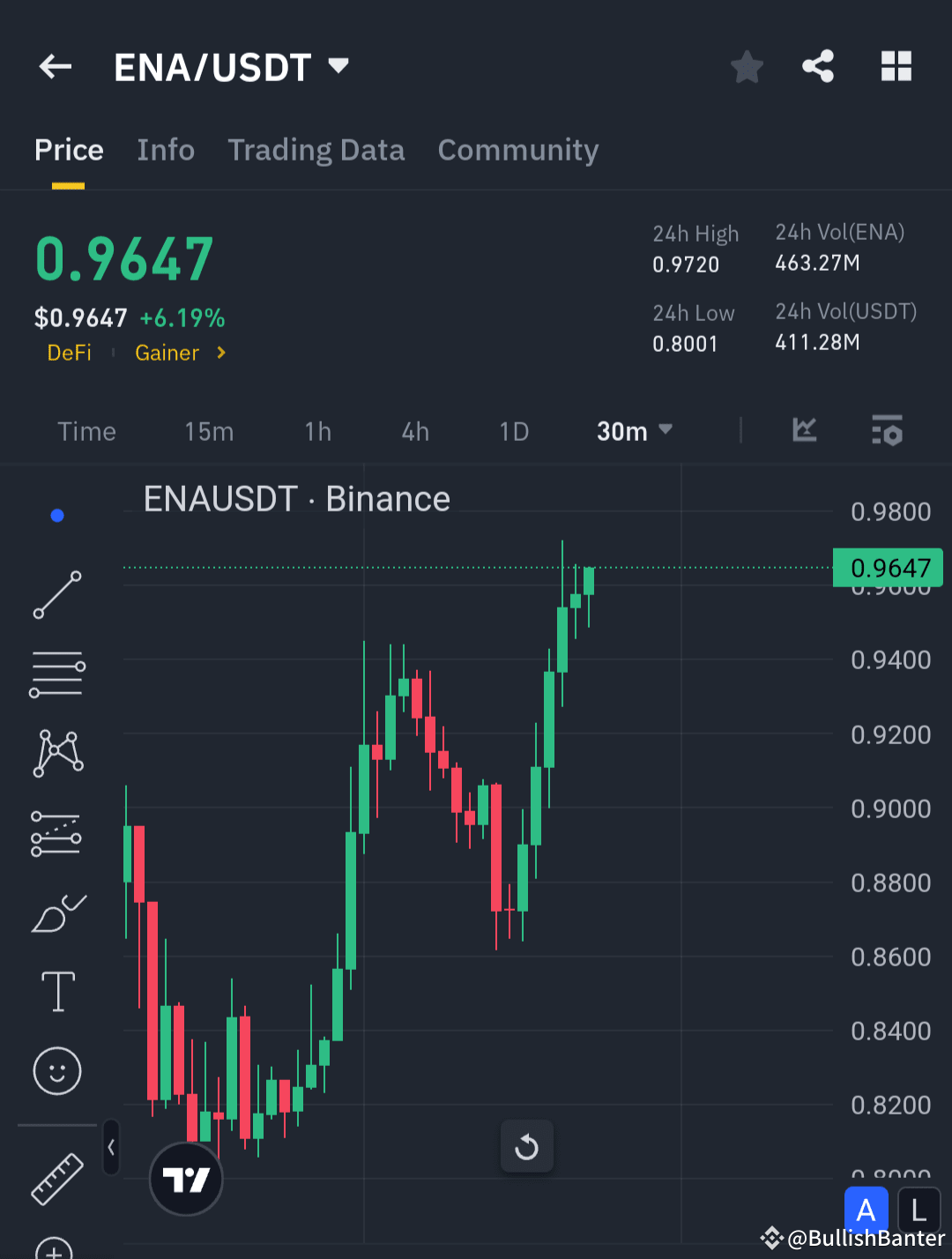Select the 1D timeframe
The width and height of the screenshot is (952, 1259).
click(x=514, y=431)
